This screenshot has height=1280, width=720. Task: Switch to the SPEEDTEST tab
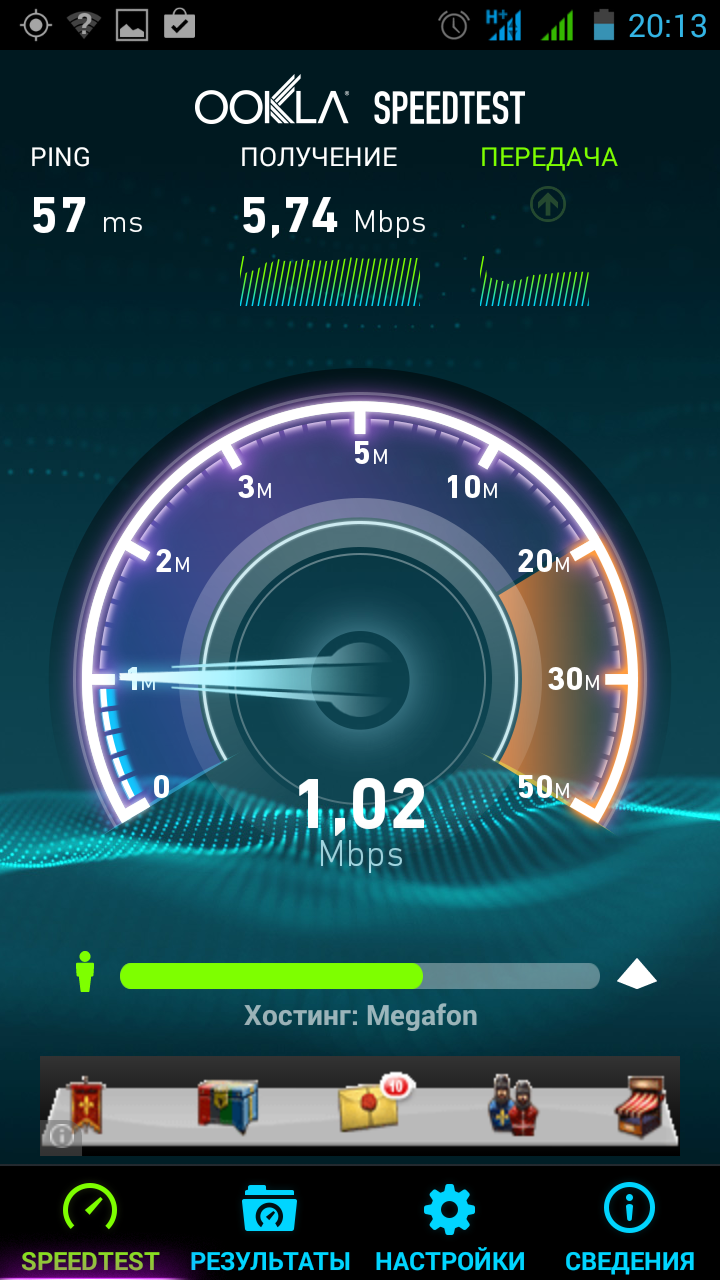tap(90, 1225)
